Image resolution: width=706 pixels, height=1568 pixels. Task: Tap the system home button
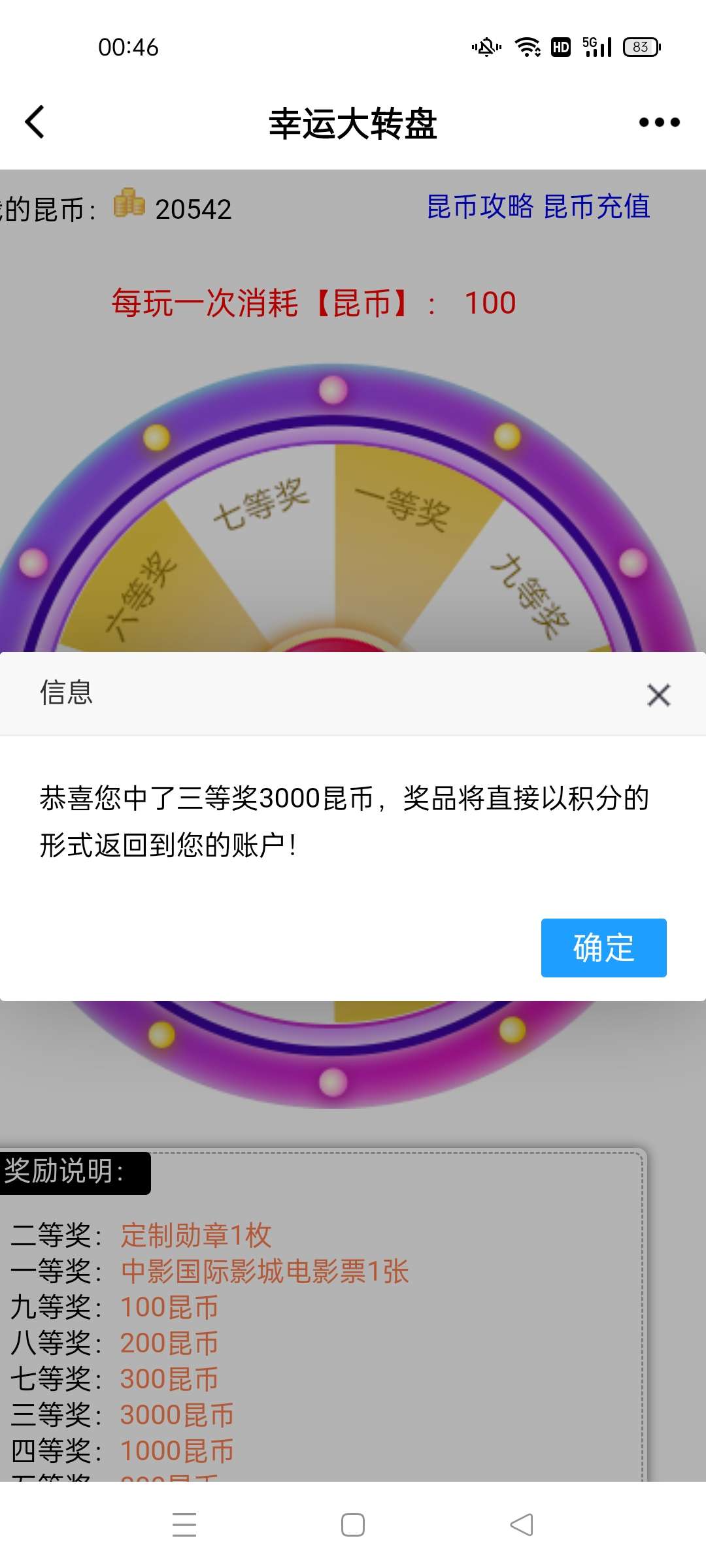[x=353, y=1525]
